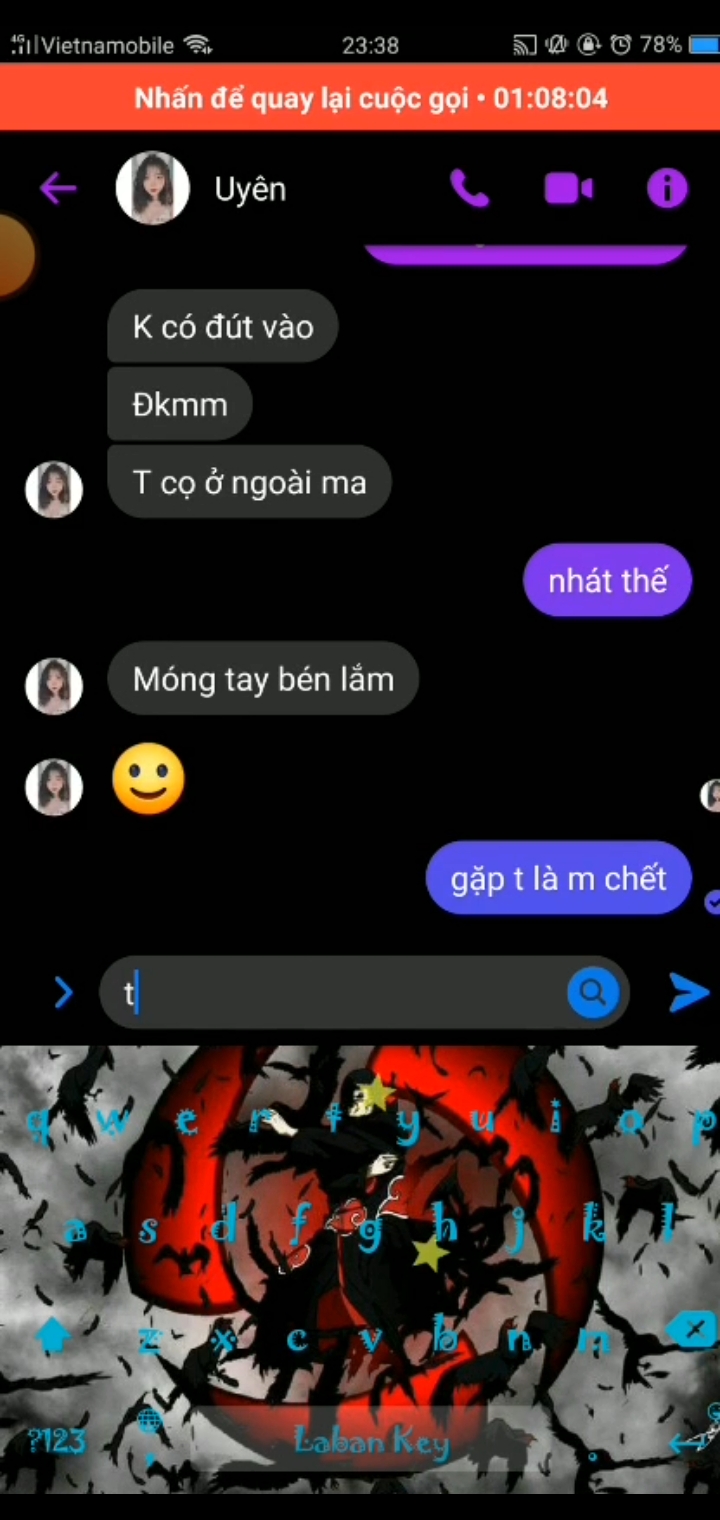Viewport: 720px width, 1520px height.
Task: Start a video call with Uyên
Action: [x=568, y=188]
